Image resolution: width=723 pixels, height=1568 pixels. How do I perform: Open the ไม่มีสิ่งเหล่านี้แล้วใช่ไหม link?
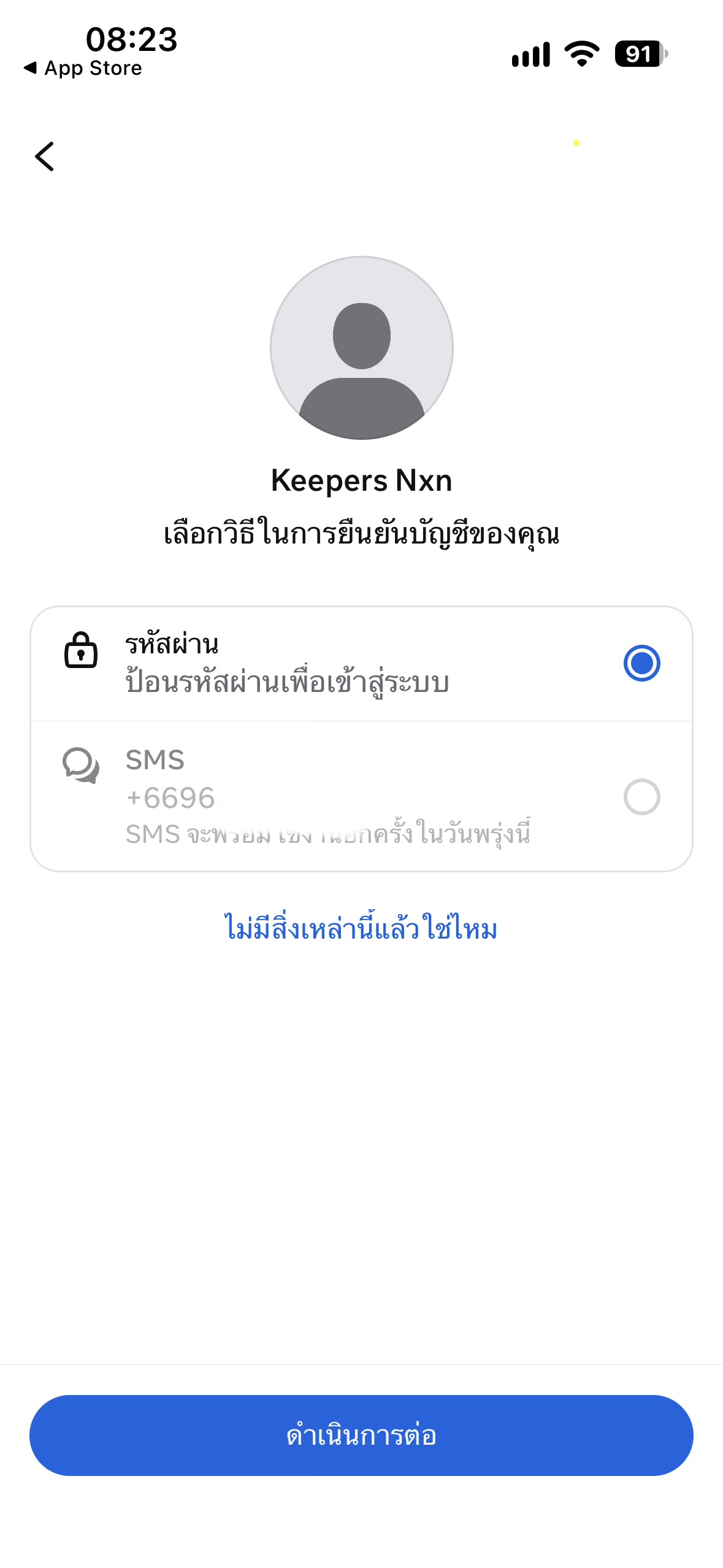pyautogui.click(x=361, y=928)
